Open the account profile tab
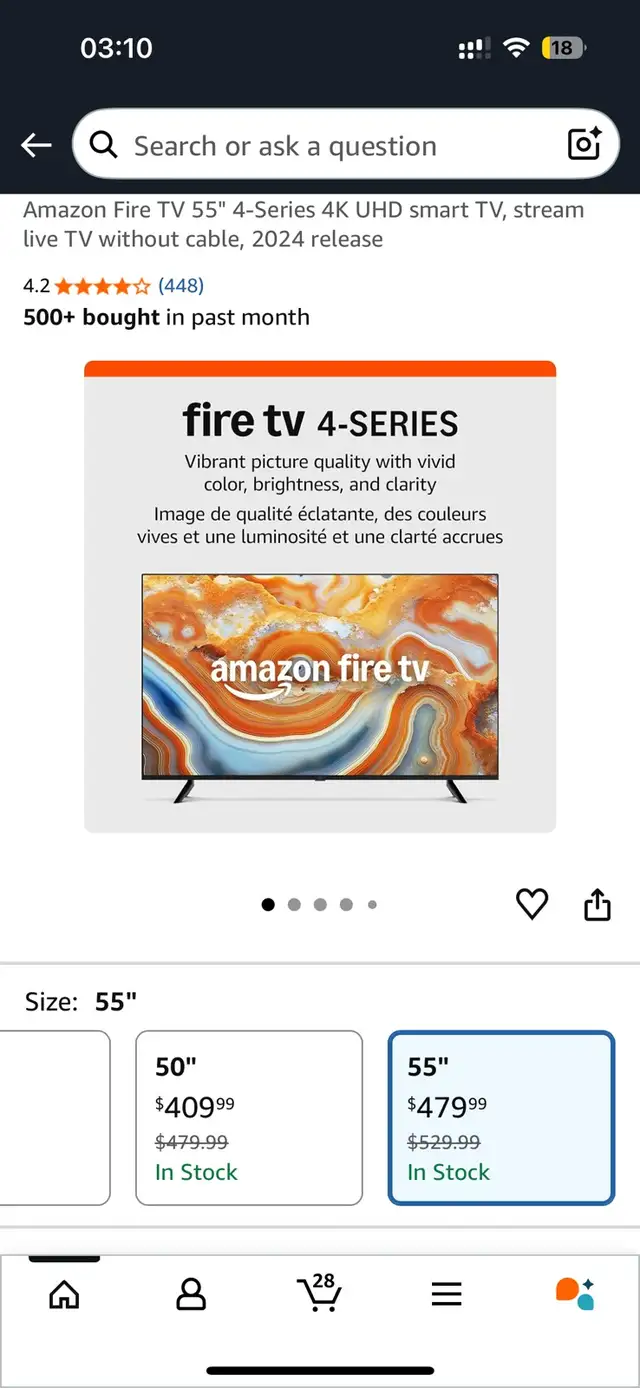The width and height of the screenshot is (640, 1388). click(191, 1295)
